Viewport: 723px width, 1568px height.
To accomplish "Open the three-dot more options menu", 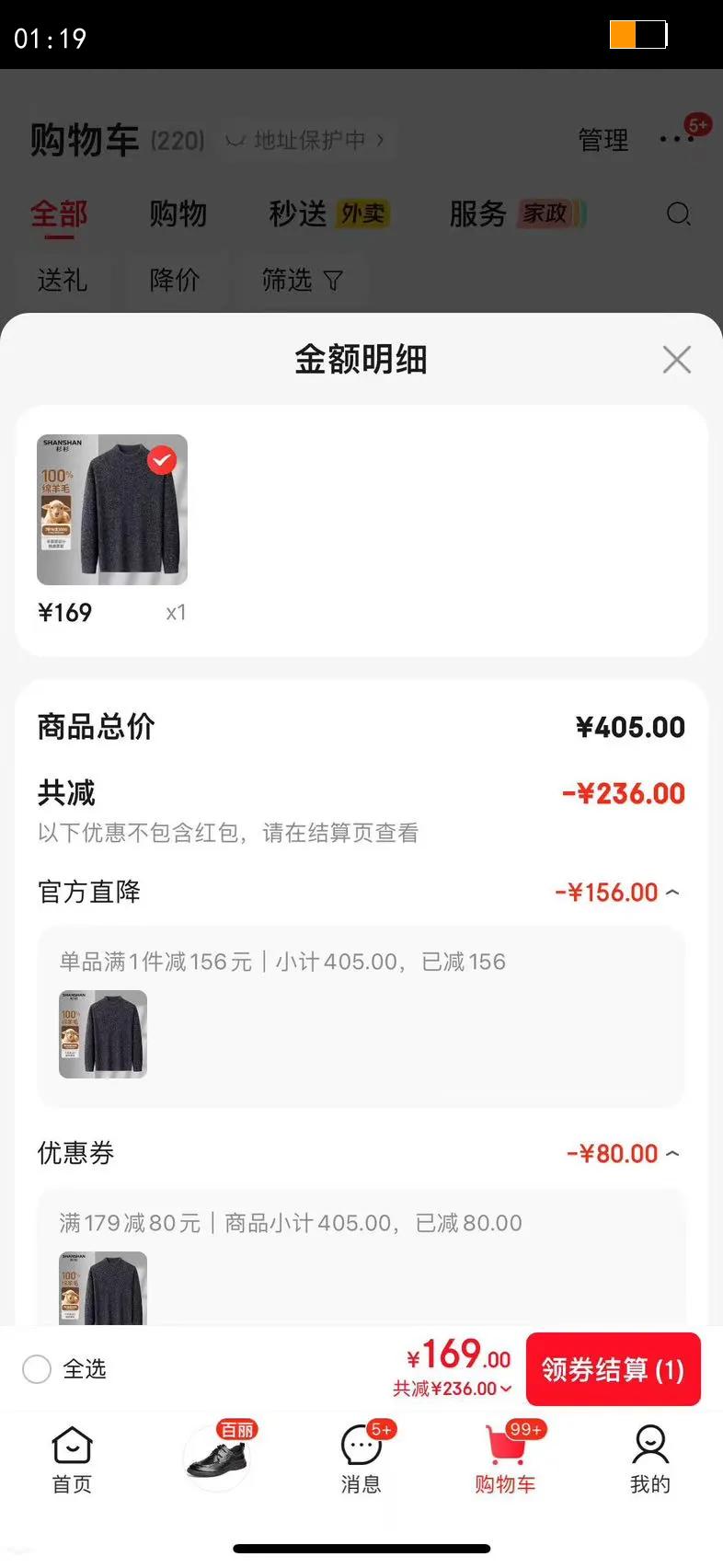I will point(678,140).
